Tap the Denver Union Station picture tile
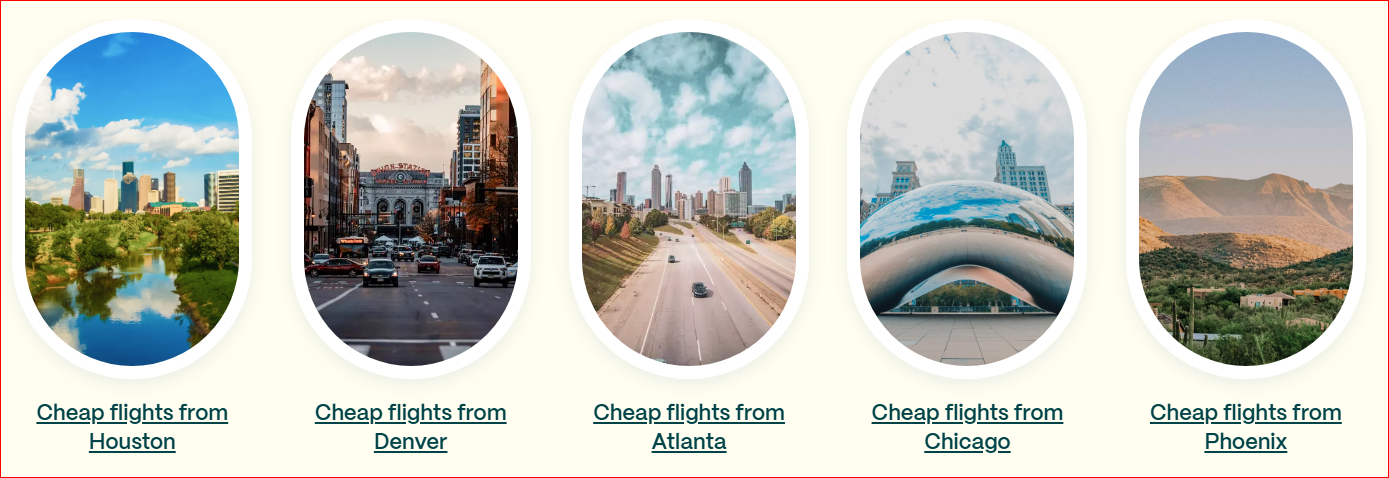 point(410,199)
